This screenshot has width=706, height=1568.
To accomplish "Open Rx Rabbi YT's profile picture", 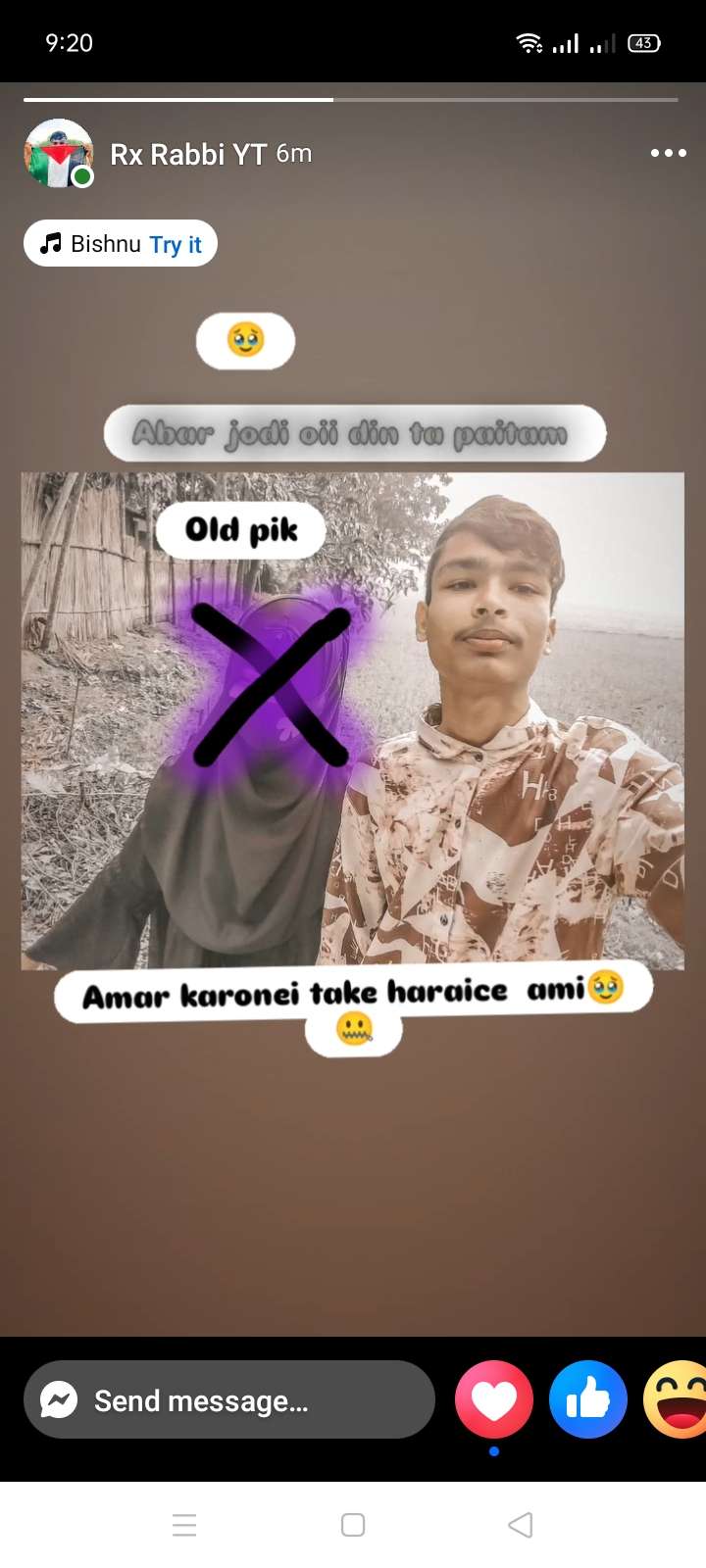I will click(x=58, y=153).
